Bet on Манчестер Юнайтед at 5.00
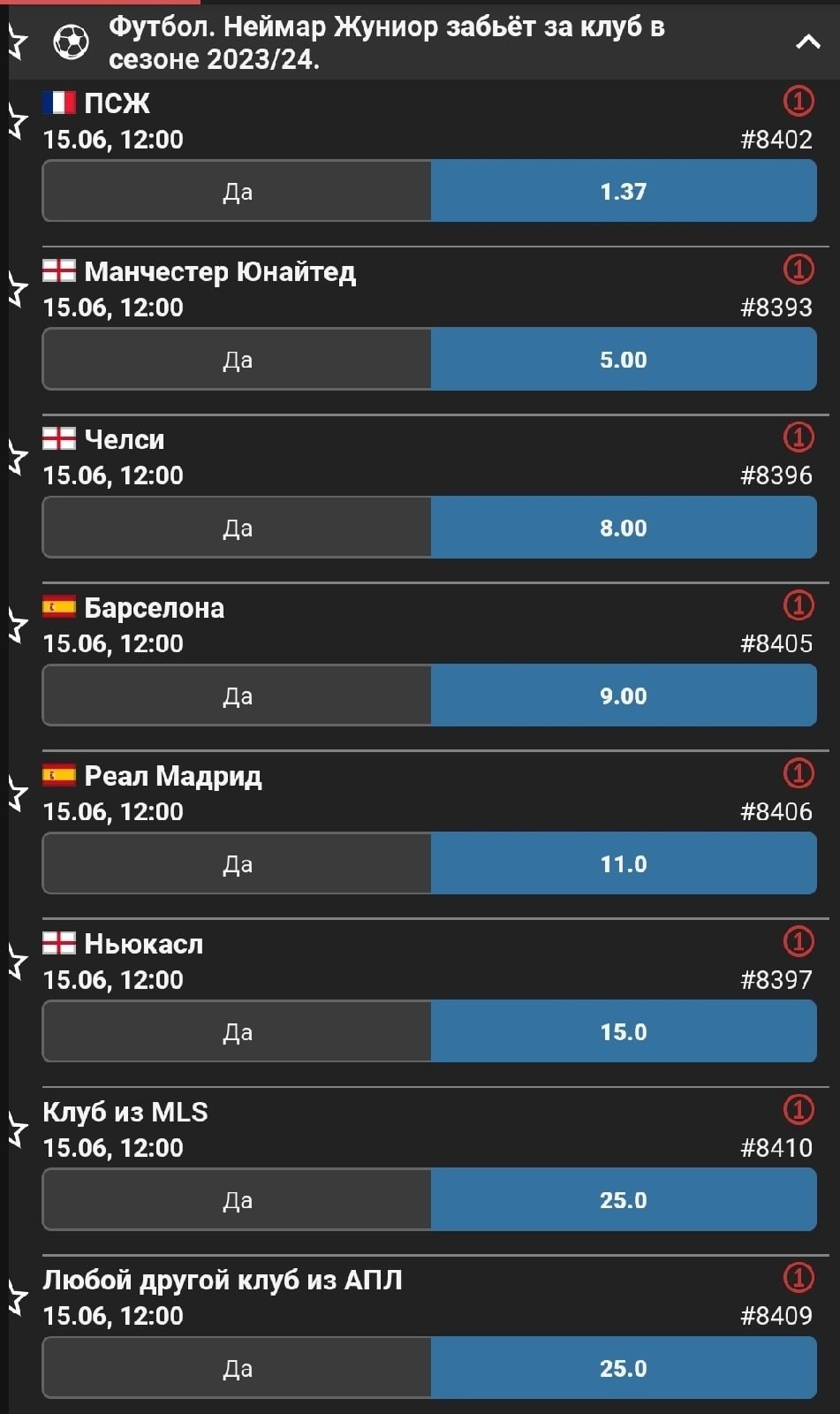Viewport: 840px width, 1414px height. coord(623,360)
